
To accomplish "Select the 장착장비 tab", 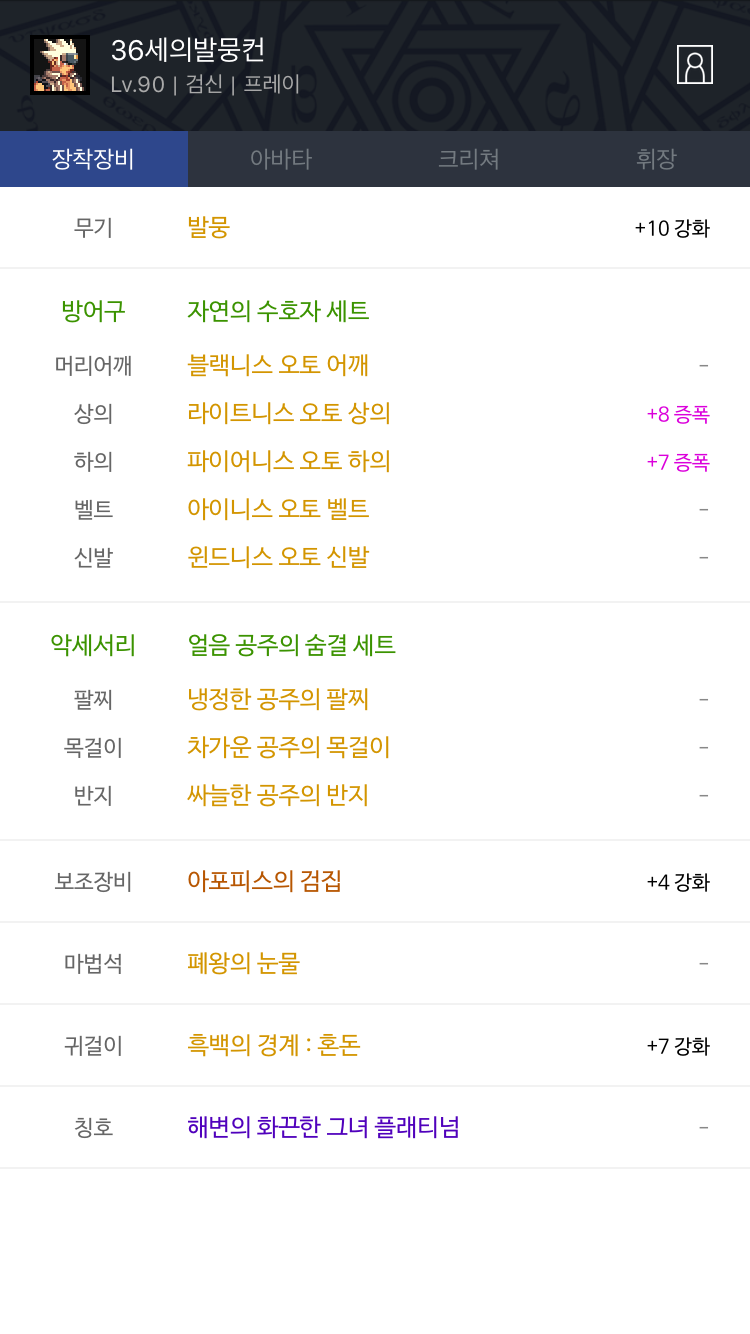I will (93, 159).
